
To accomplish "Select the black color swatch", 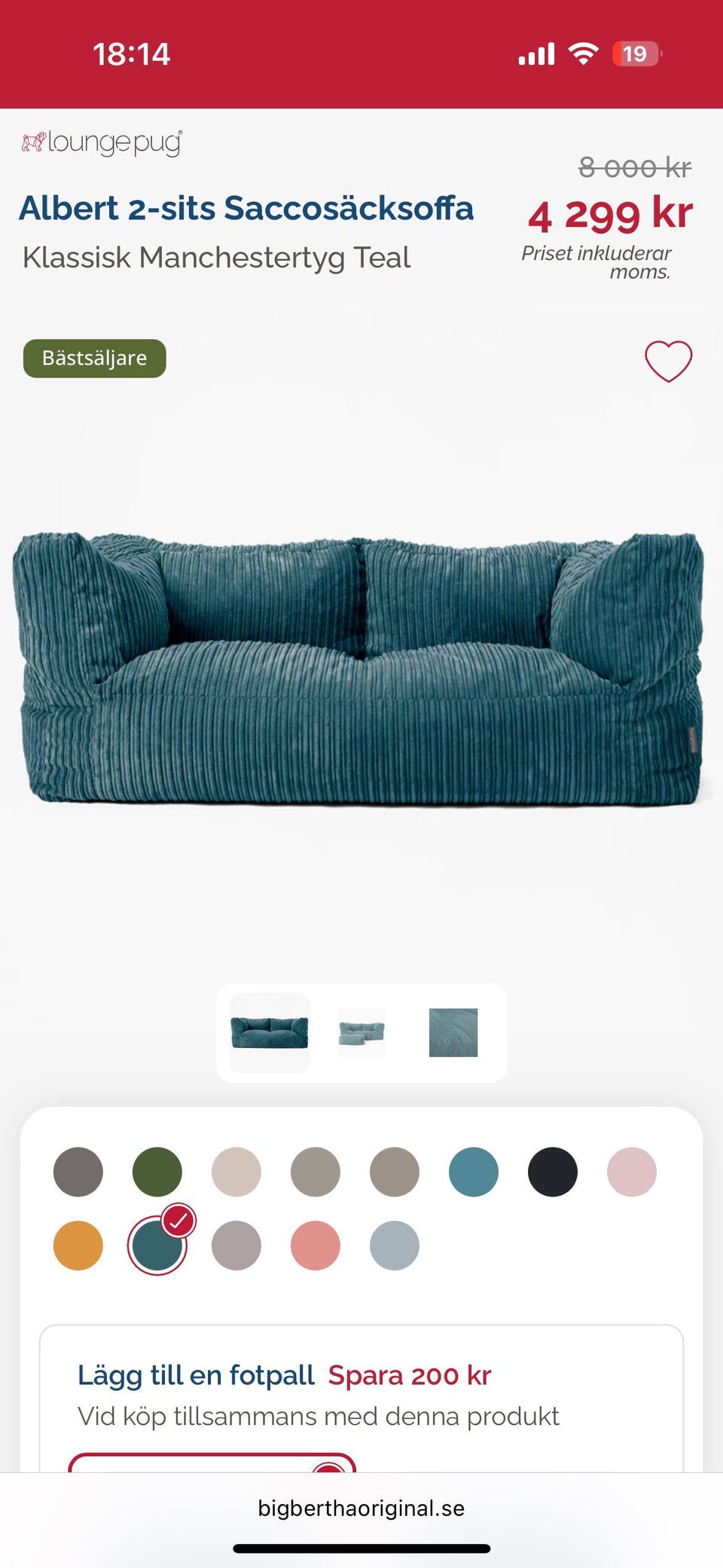I will tap(553, 1172).
